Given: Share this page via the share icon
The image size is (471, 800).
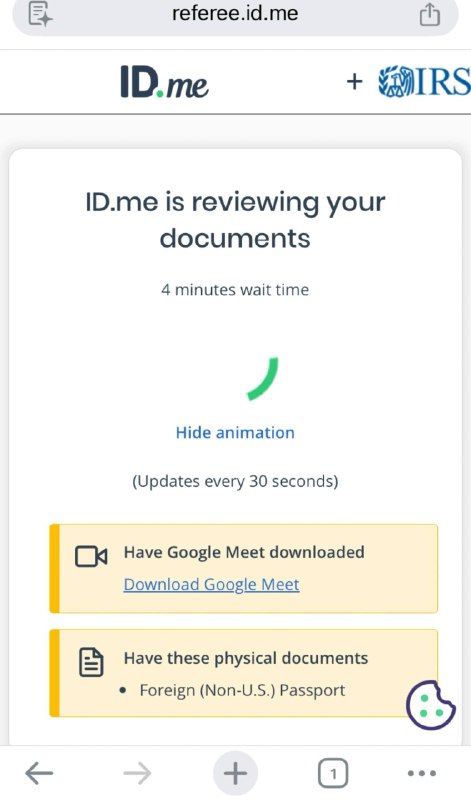Looking at the screenshot, I should click(x=429, y=14).
